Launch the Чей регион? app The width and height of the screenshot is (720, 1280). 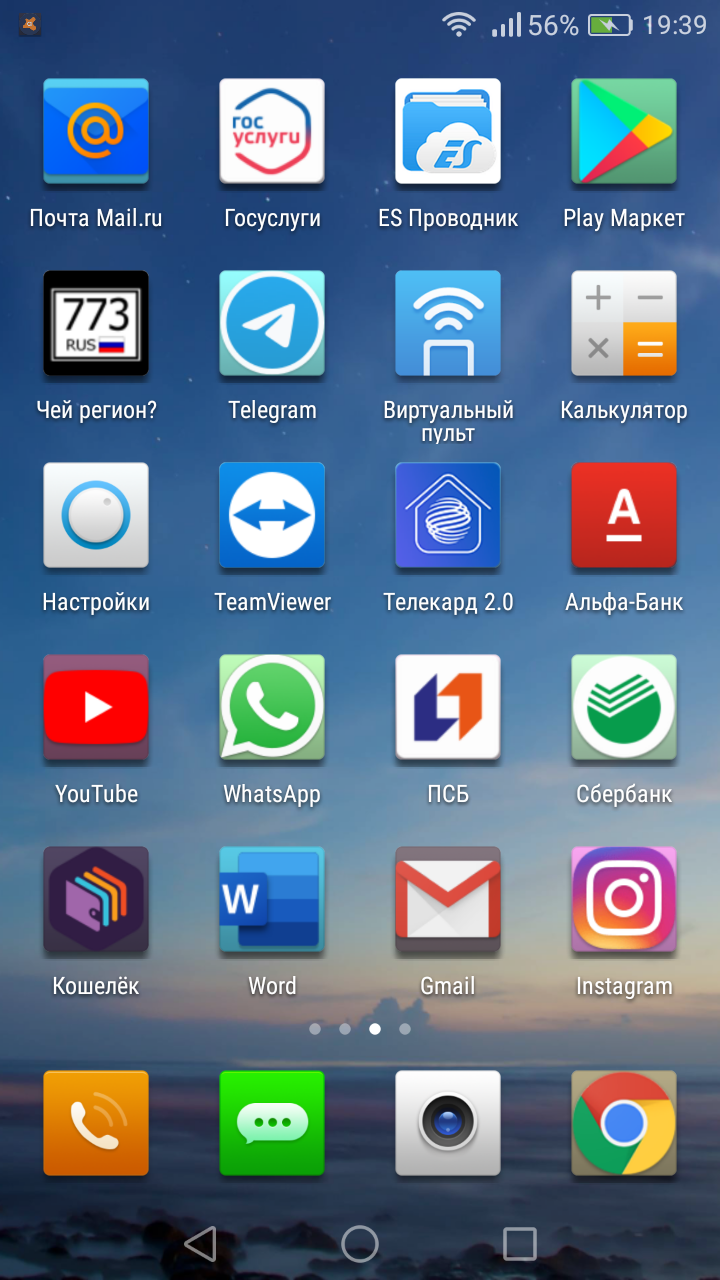(96, 323)
